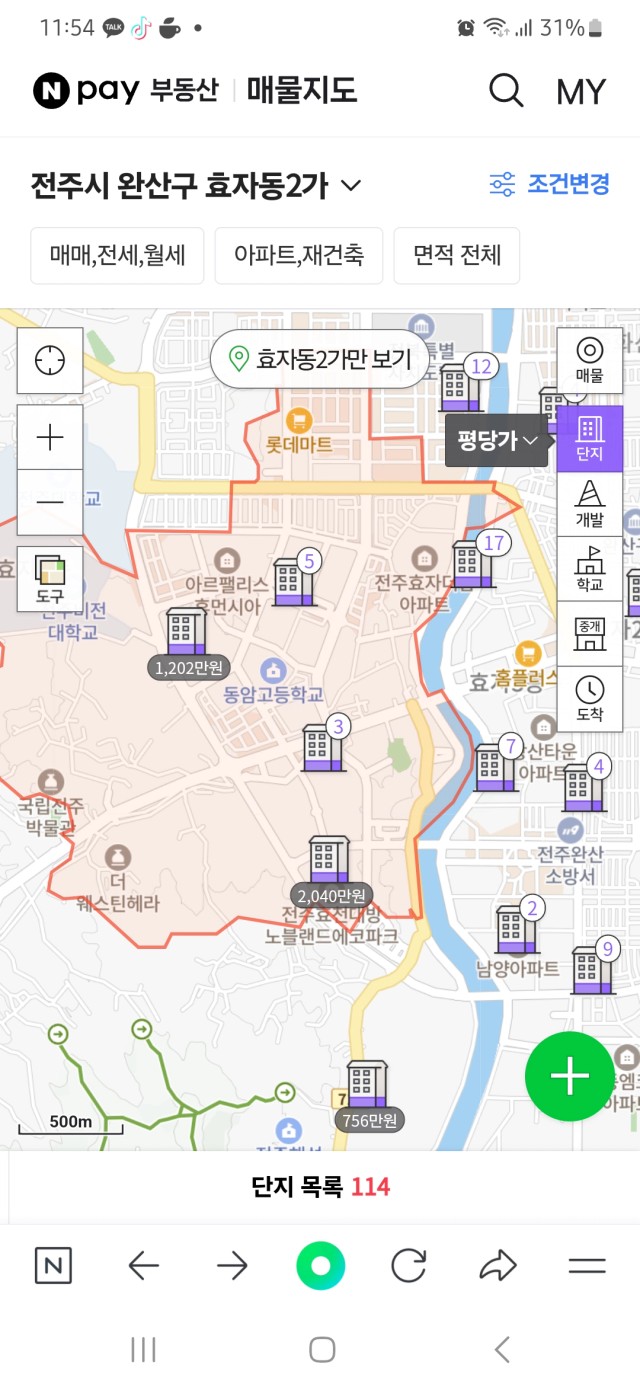640x1387 pixels.
Task: Tap the 매매,전세,월세 filter chip
Action: click(x=117, y=255)
